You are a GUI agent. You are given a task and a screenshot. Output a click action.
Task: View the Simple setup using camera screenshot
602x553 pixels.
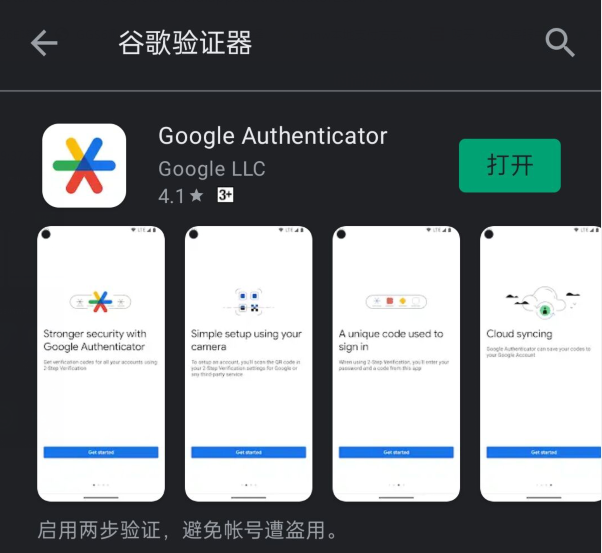[x=248, y=364]
